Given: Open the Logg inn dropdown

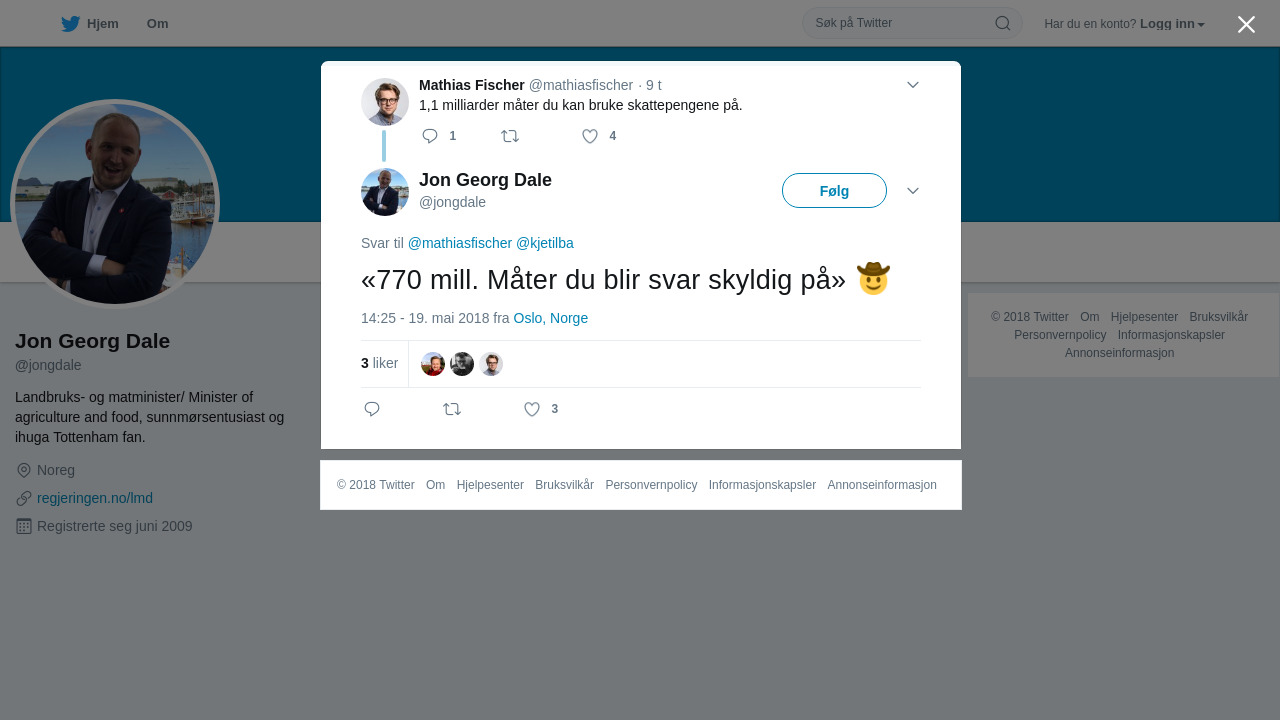Looking at the screenshot, I should click(x=1172, y=24).
